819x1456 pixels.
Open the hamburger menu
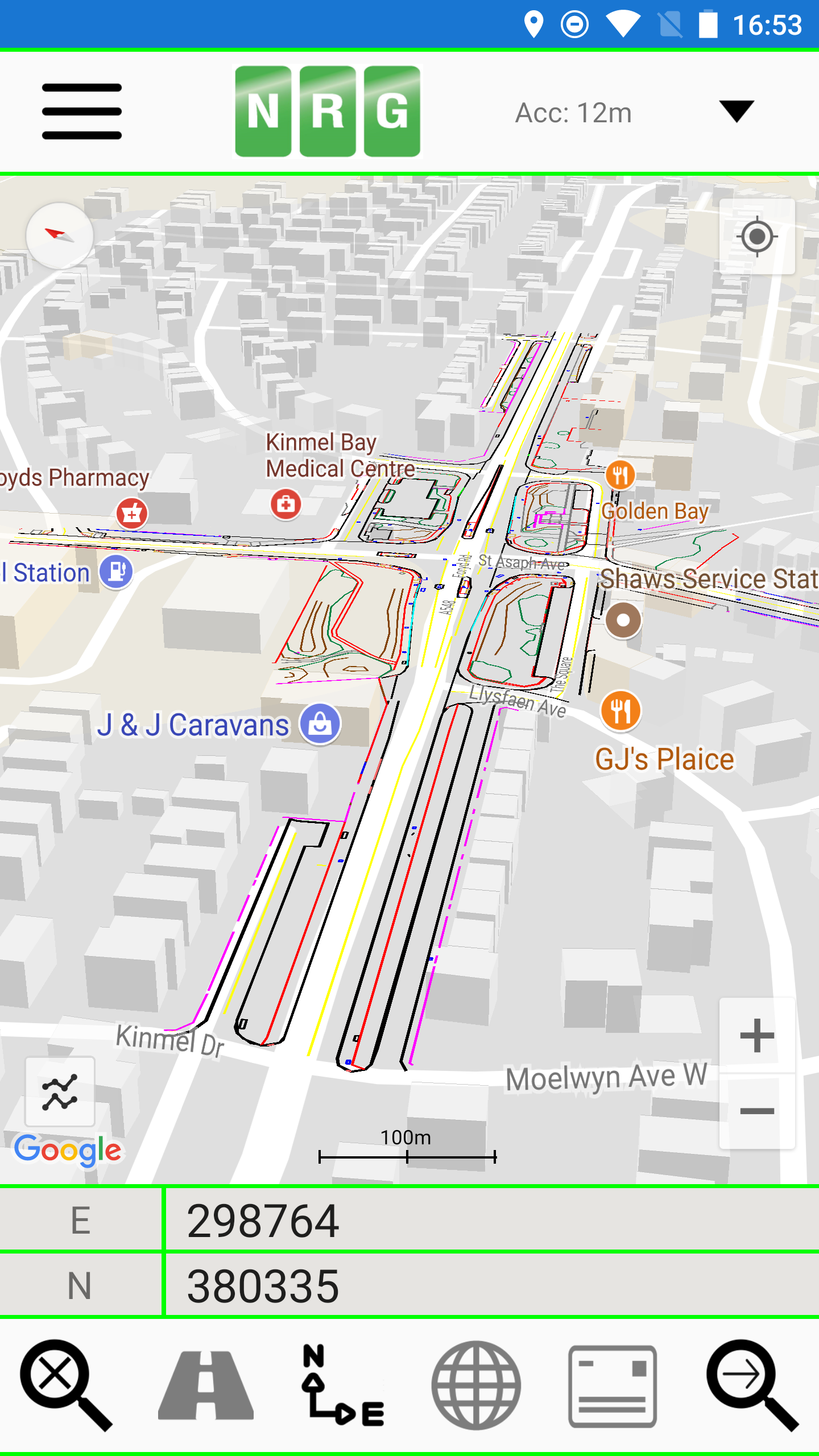click(82, 111)
